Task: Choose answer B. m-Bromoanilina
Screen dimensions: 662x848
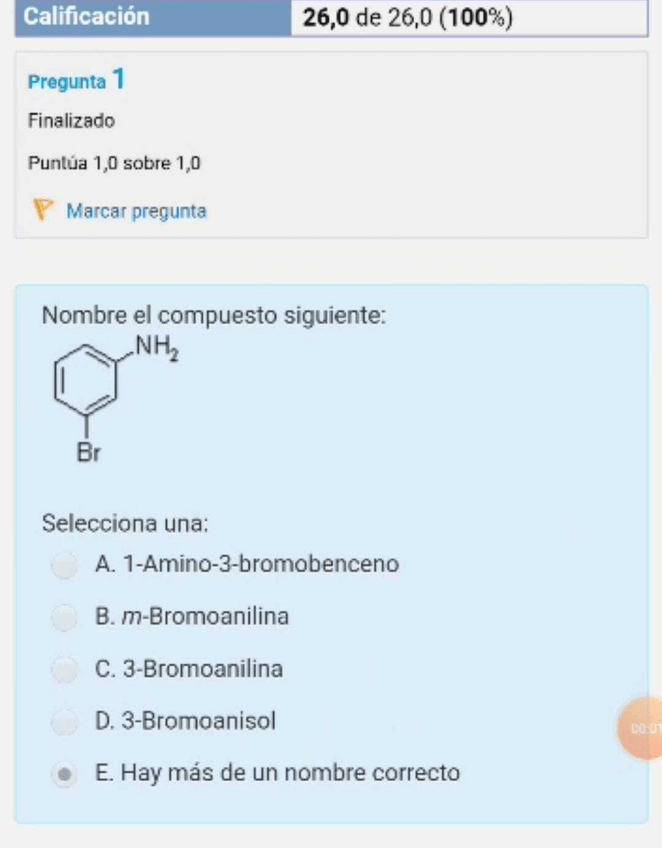Action: coord(65,618)
